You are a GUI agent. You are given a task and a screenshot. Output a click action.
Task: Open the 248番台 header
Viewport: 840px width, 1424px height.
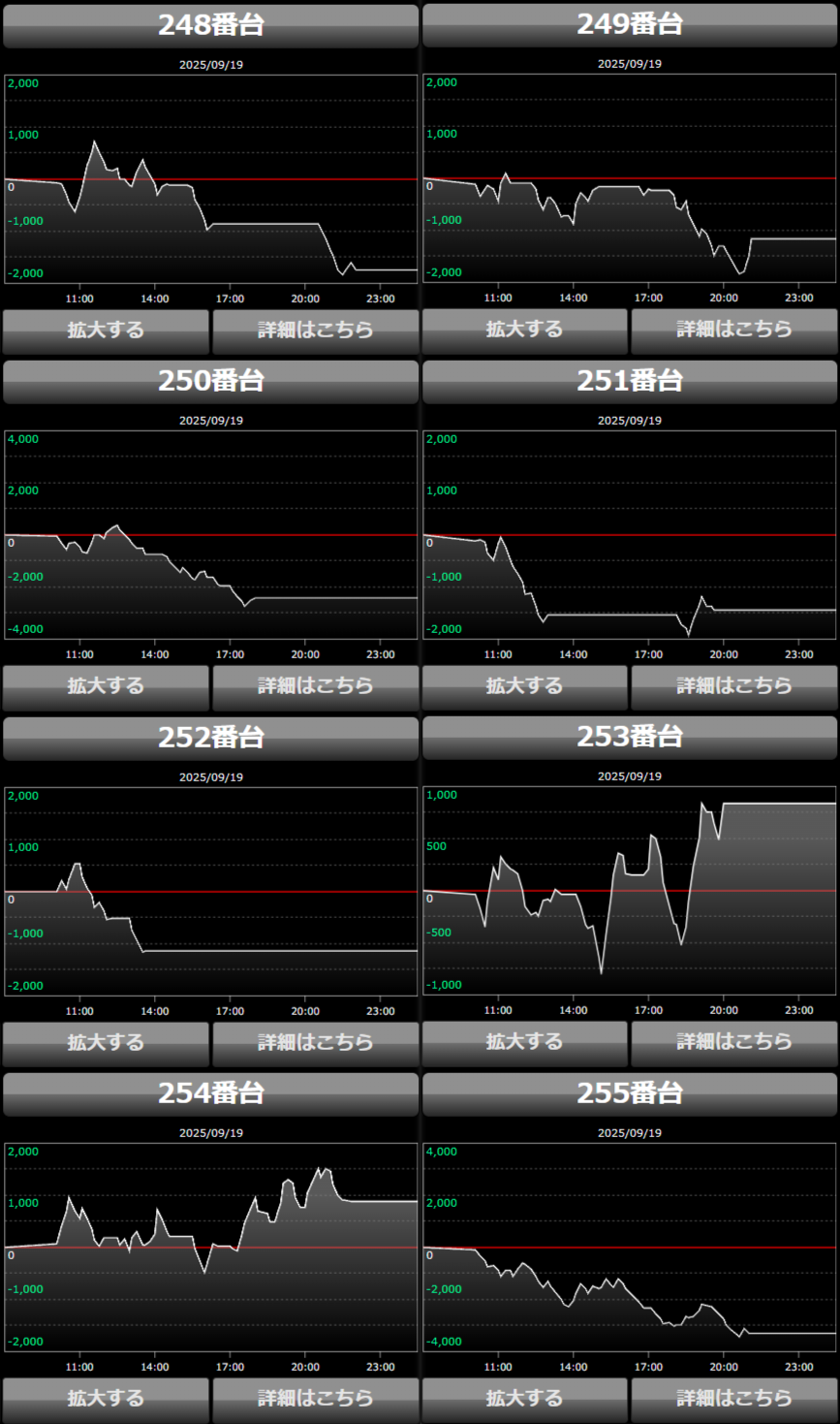tap(210, 25)
